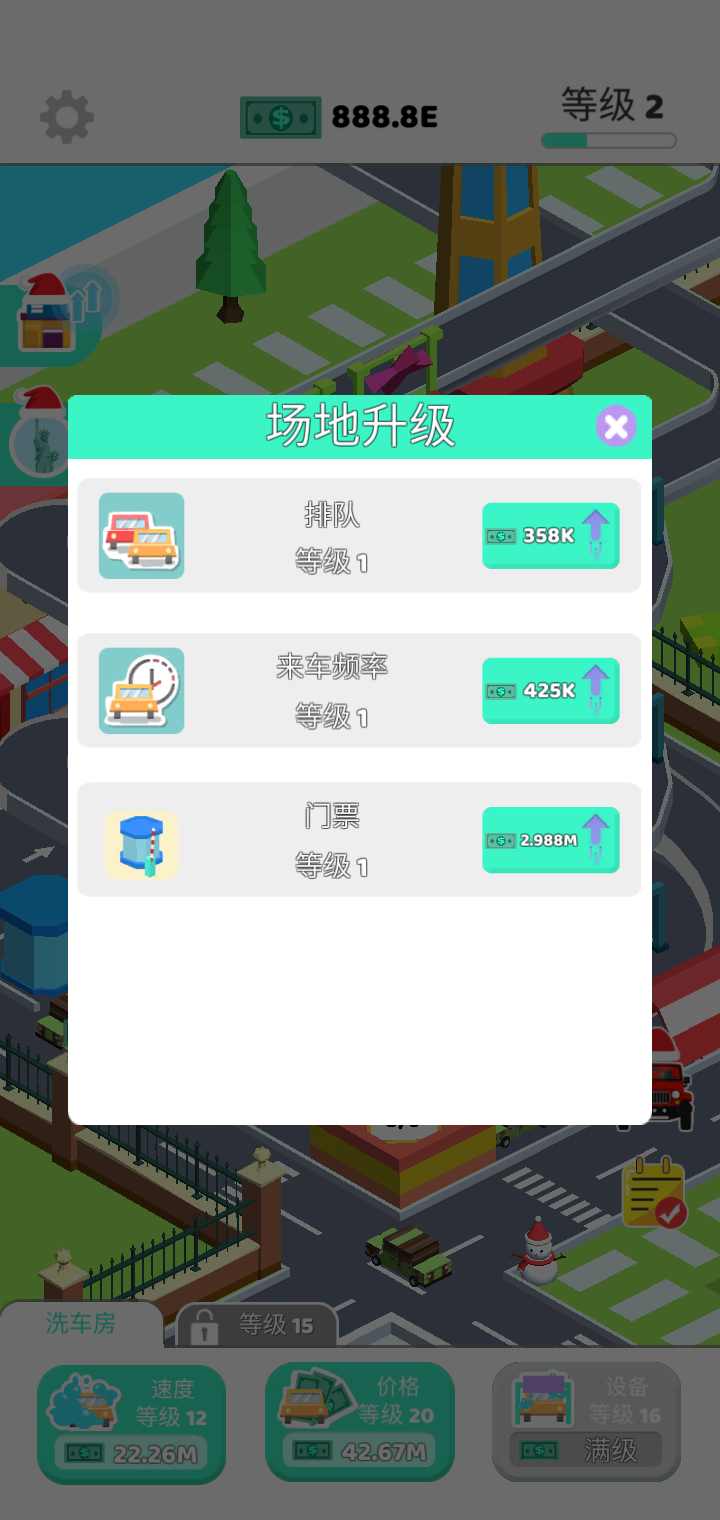Click the 来车频率 clock-car icon
Viewport: 720px width, 1520px height.
pos(140,690)
